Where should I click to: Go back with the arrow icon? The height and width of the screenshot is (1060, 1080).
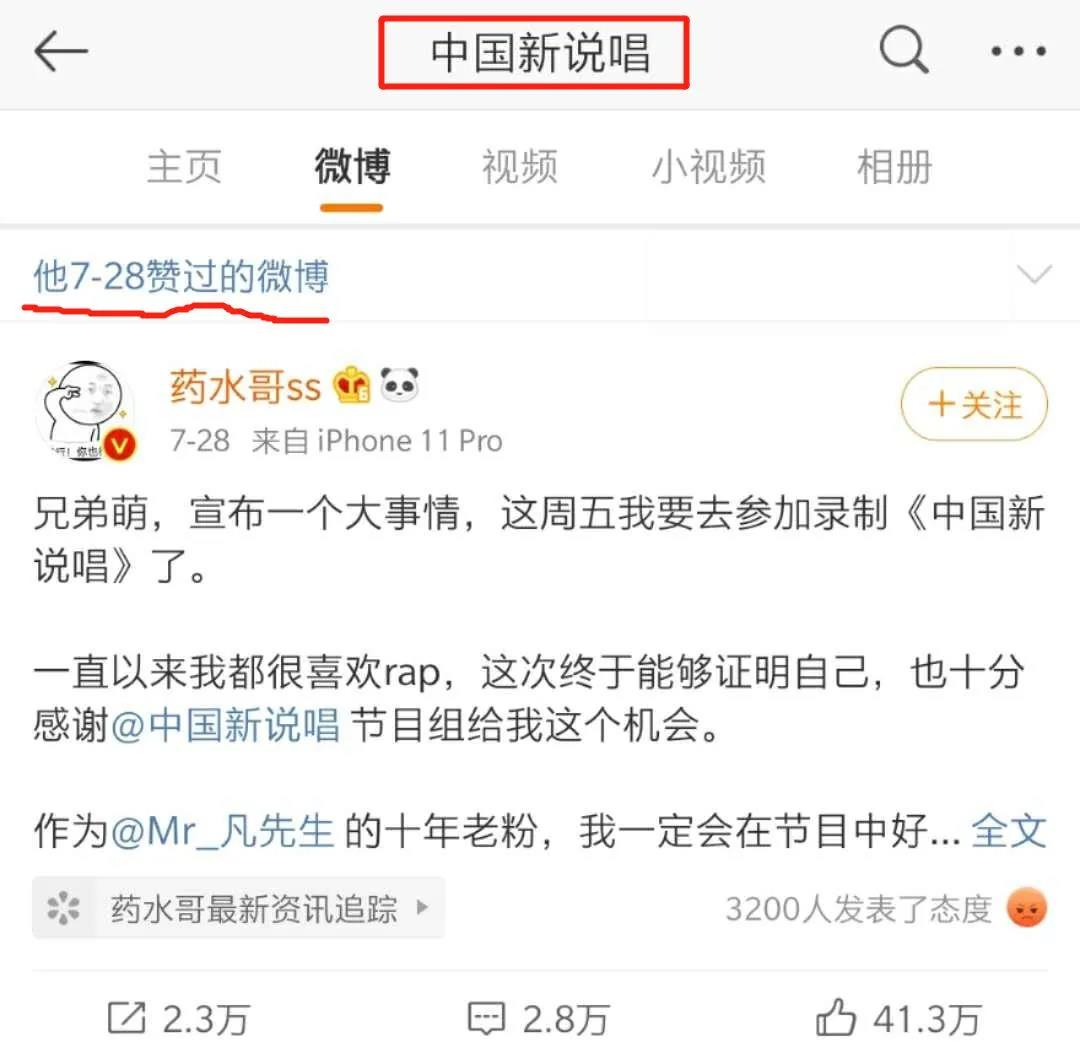[x=61, y=52]
